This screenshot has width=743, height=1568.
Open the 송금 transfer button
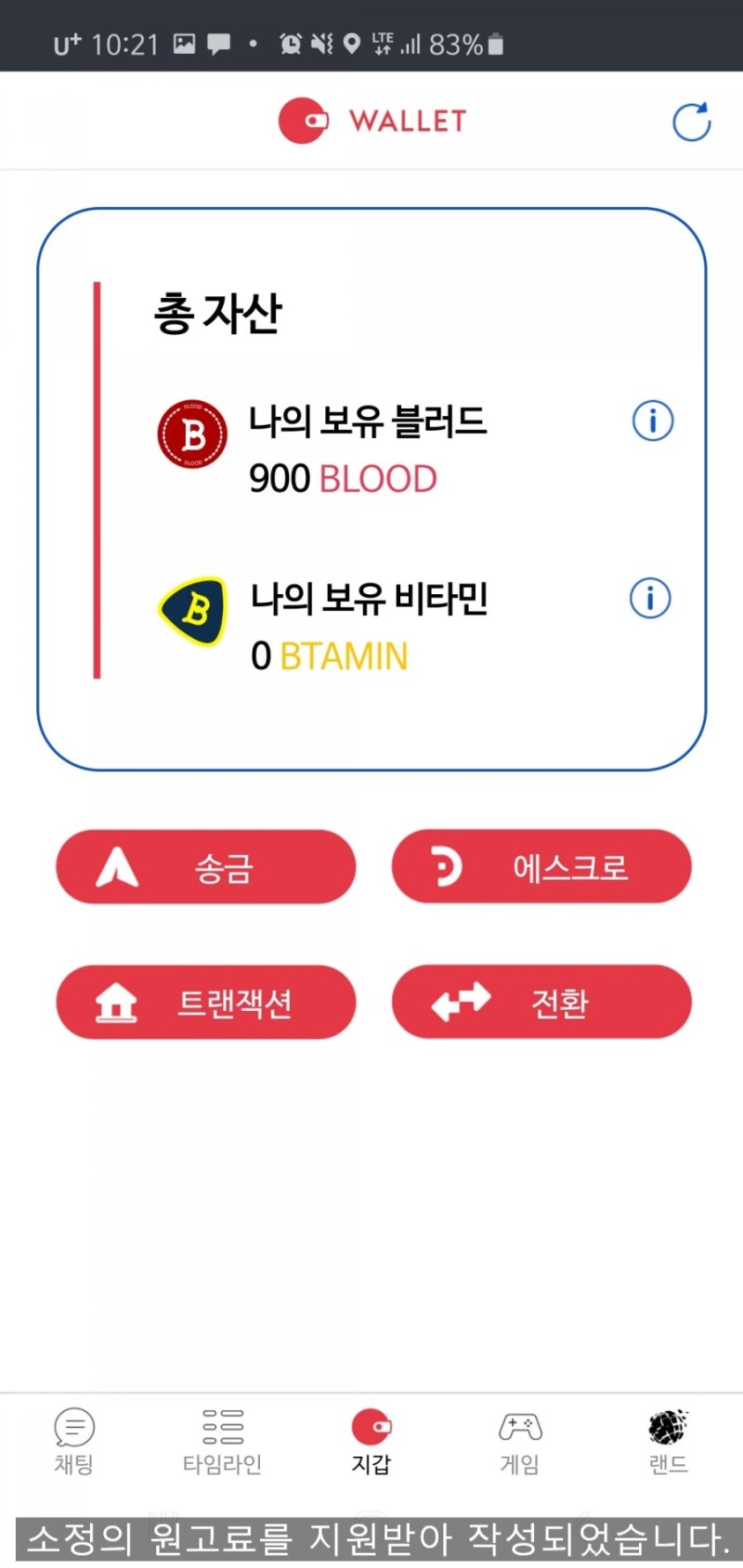(206, 866)
